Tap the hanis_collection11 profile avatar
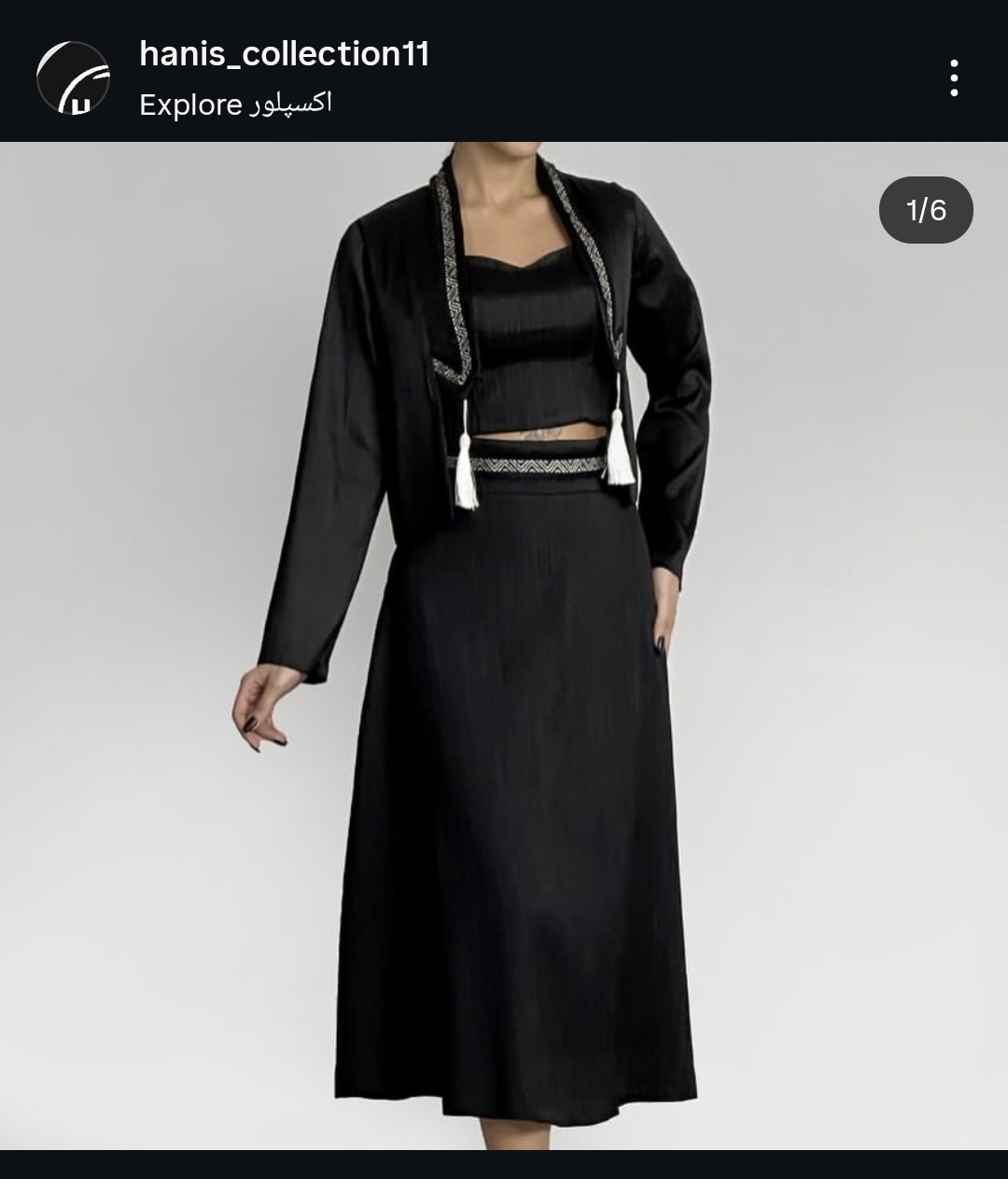The height and width of the screenshot is (1179, 1008). (x=73, y=78)
